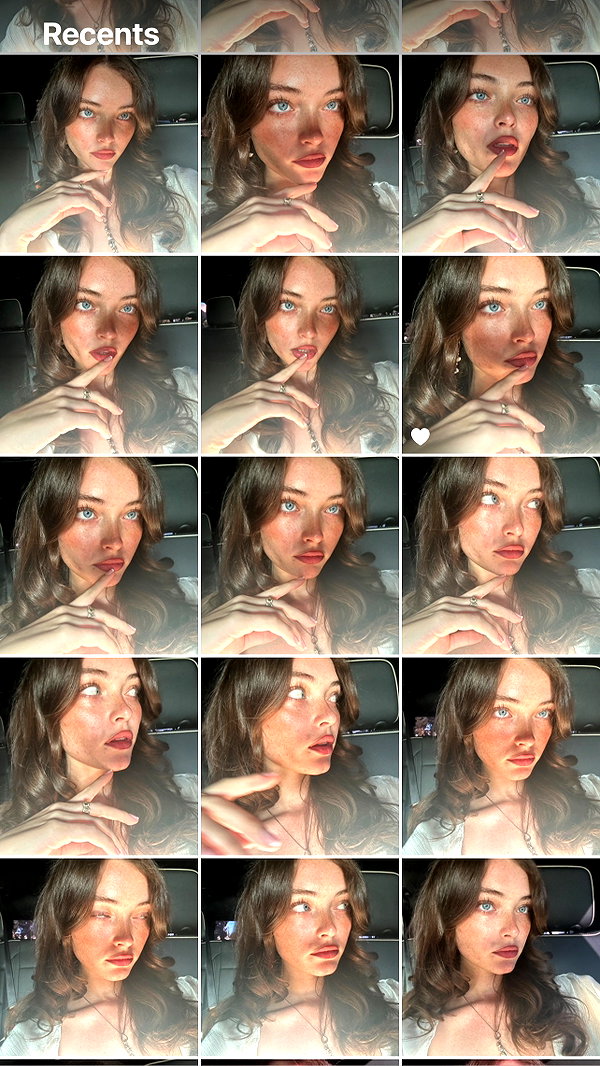This screenshot has height=1066, width=600.
Task: Open the photo with her eyes closed
Action: [x=99, y=957]
